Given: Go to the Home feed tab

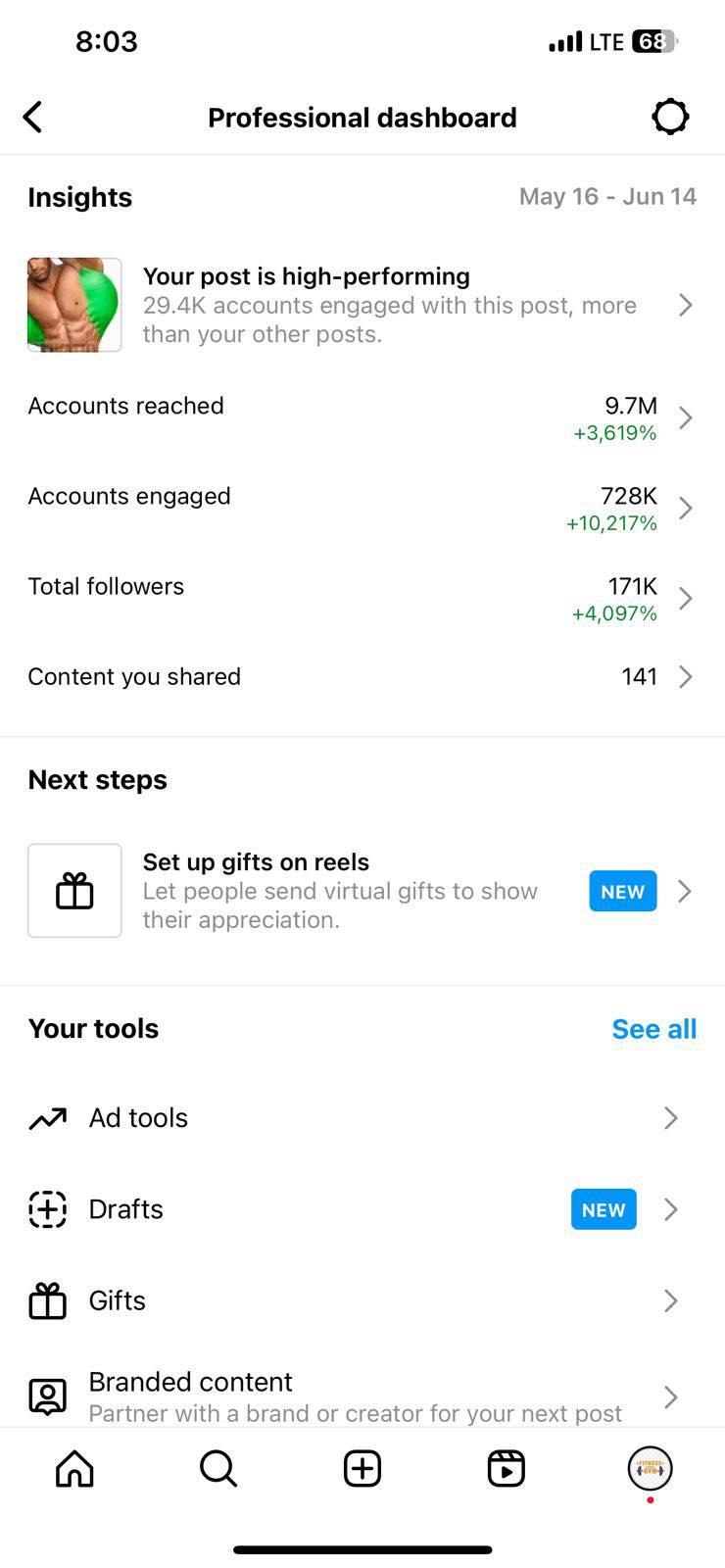Looking at the screenshot, I should 74,1469.
